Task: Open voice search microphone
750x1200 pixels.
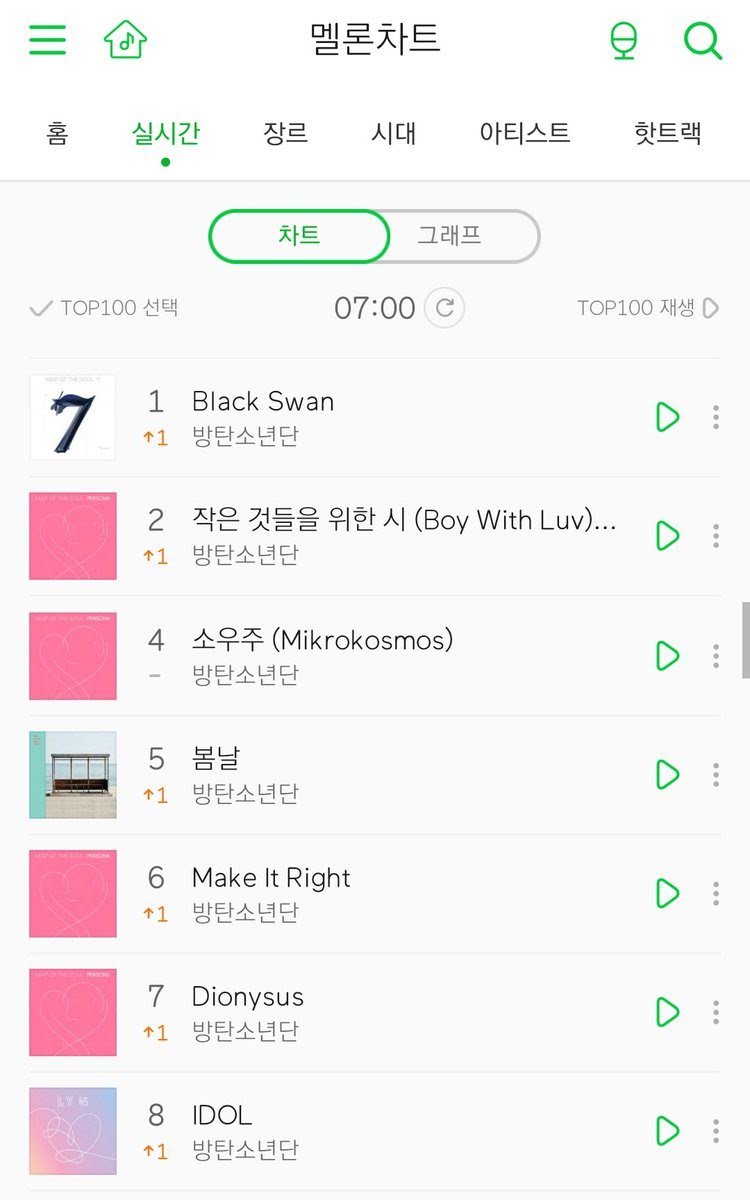Action: click(x=624, y=41)
